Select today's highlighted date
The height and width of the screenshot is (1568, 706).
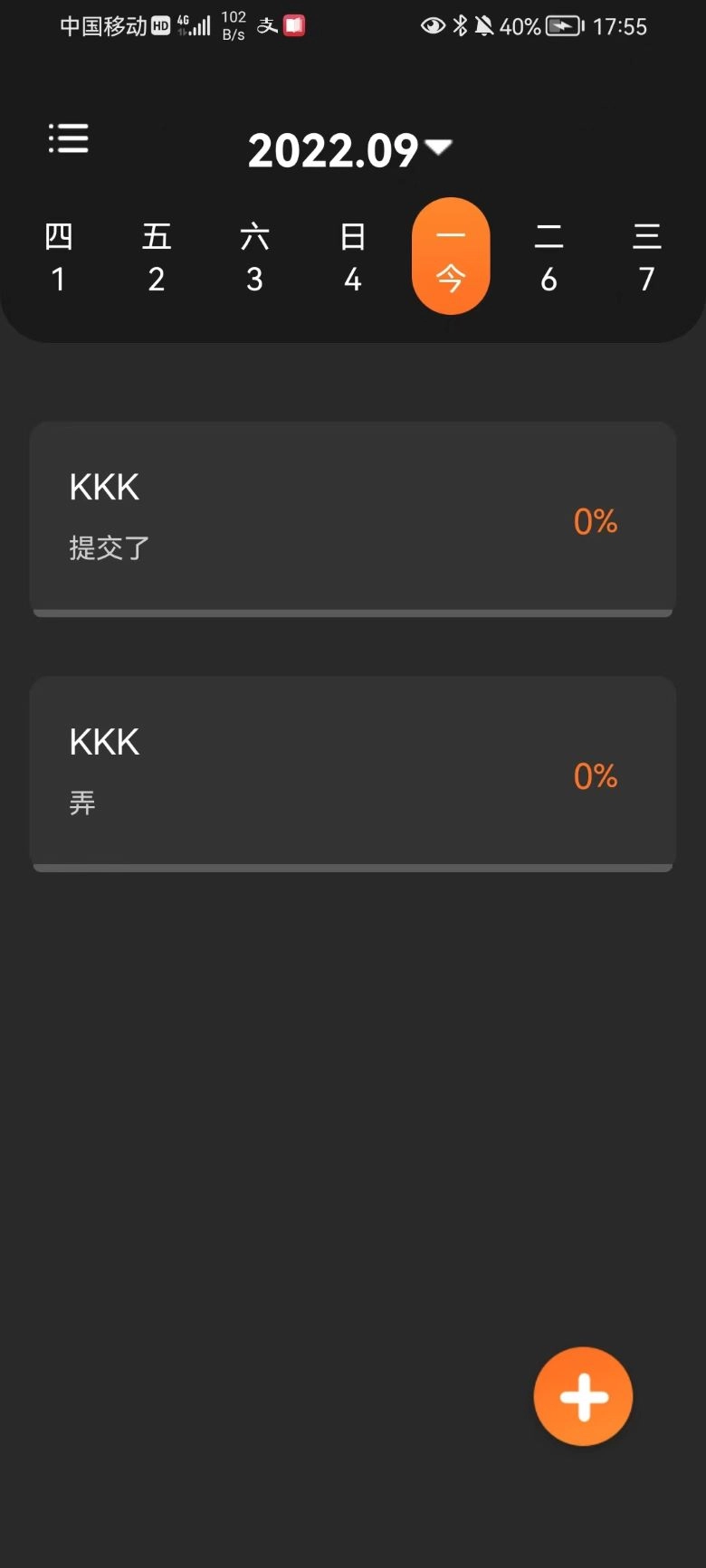click(x=451, y=257)
